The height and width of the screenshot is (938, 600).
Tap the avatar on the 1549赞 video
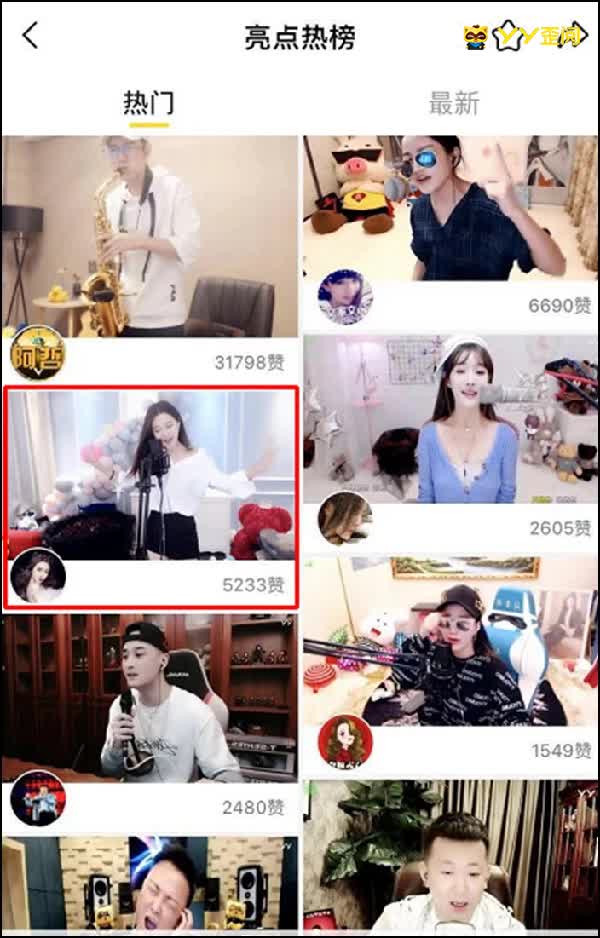click(x=345, y=742)
